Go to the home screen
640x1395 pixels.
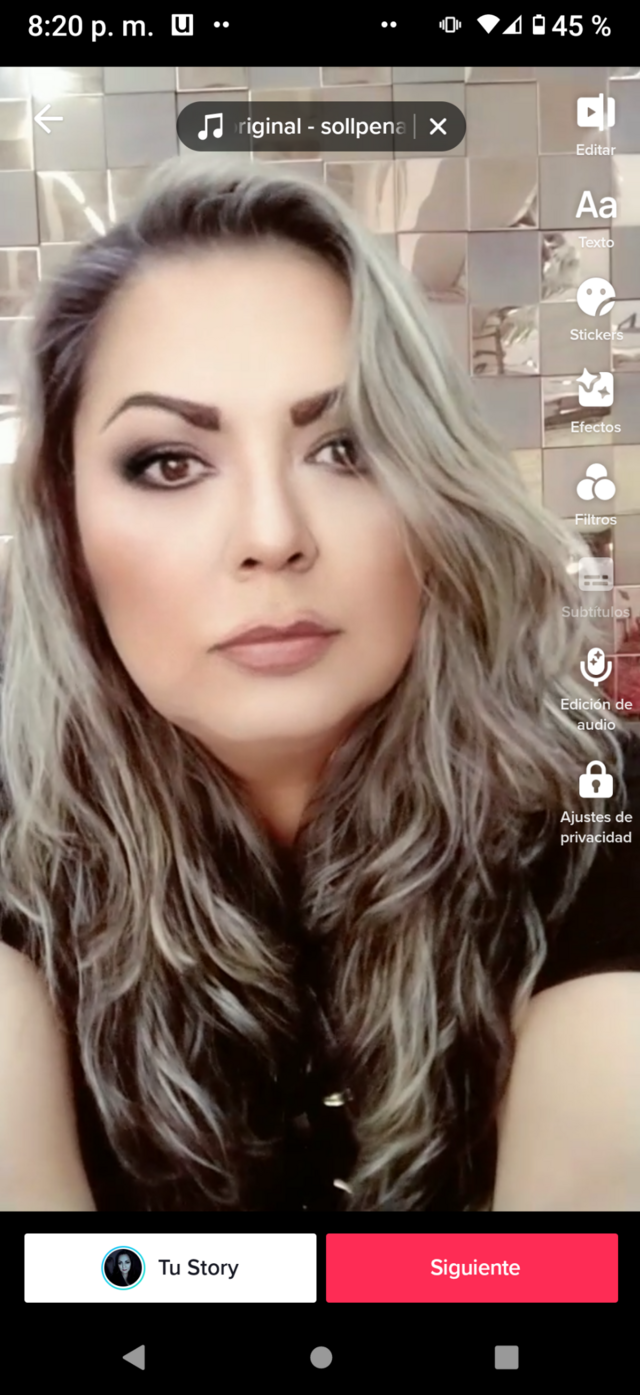321,1356
